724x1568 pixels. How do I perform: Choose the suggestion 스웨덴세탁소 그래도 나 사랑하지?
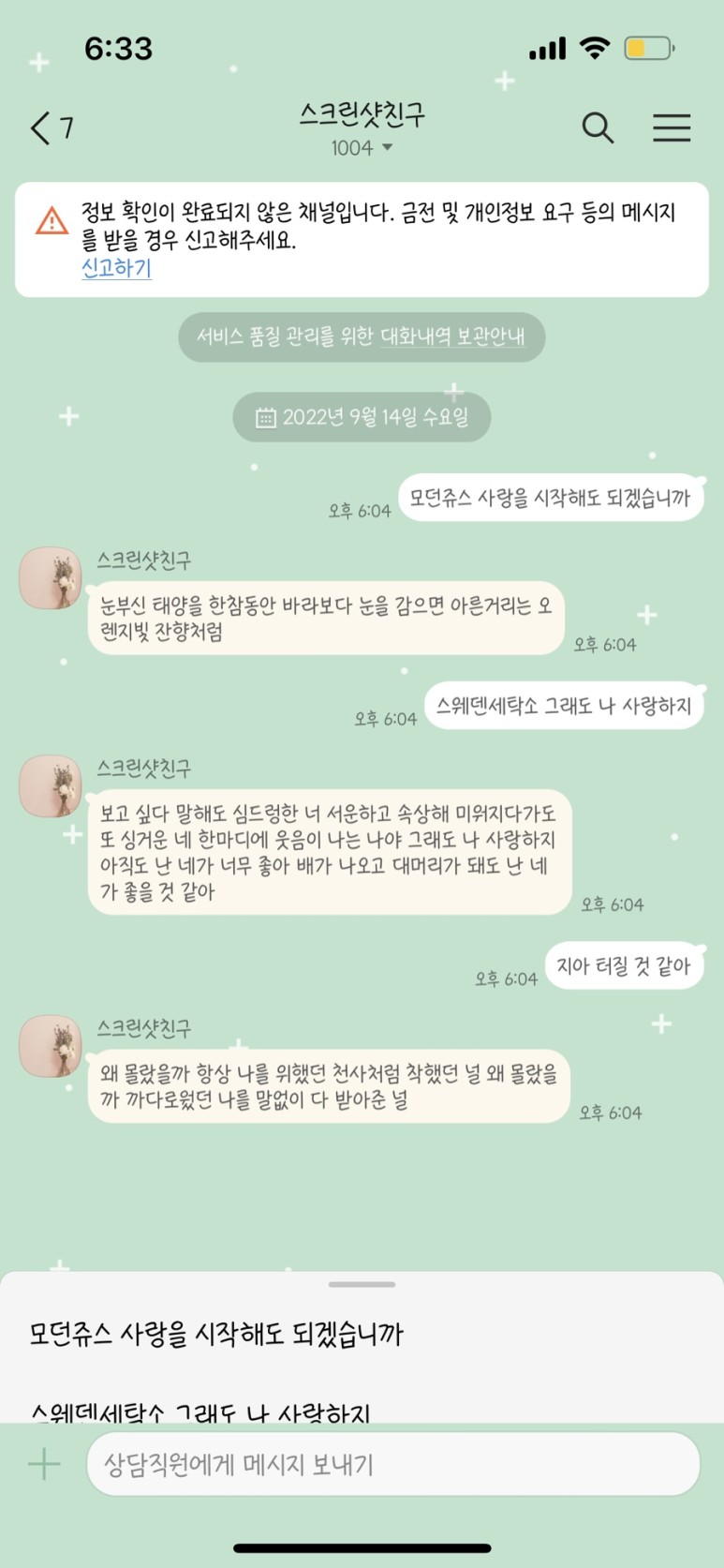[200, 1411]
